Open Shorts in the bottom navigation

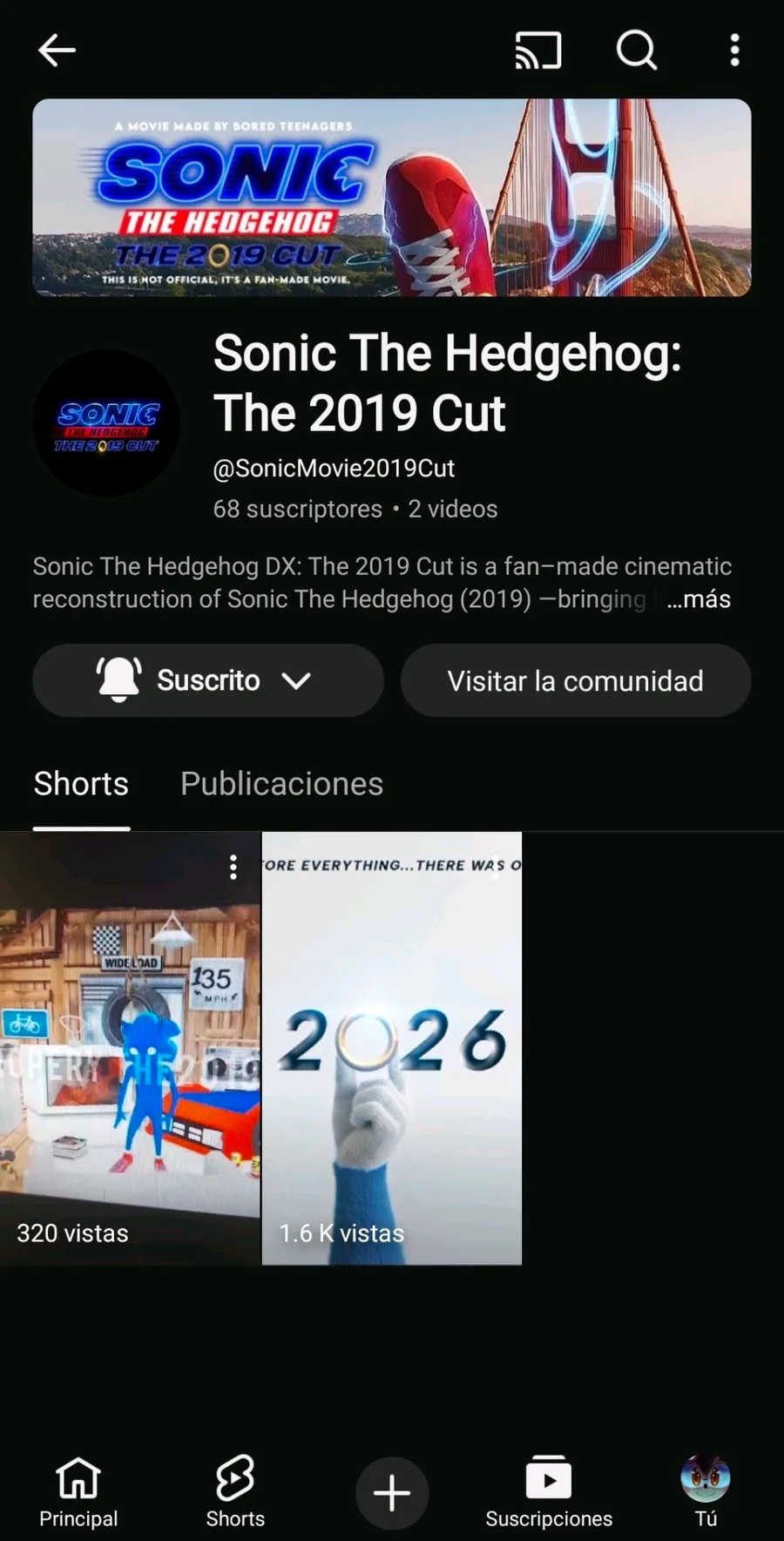click(x=235, y=1492)
